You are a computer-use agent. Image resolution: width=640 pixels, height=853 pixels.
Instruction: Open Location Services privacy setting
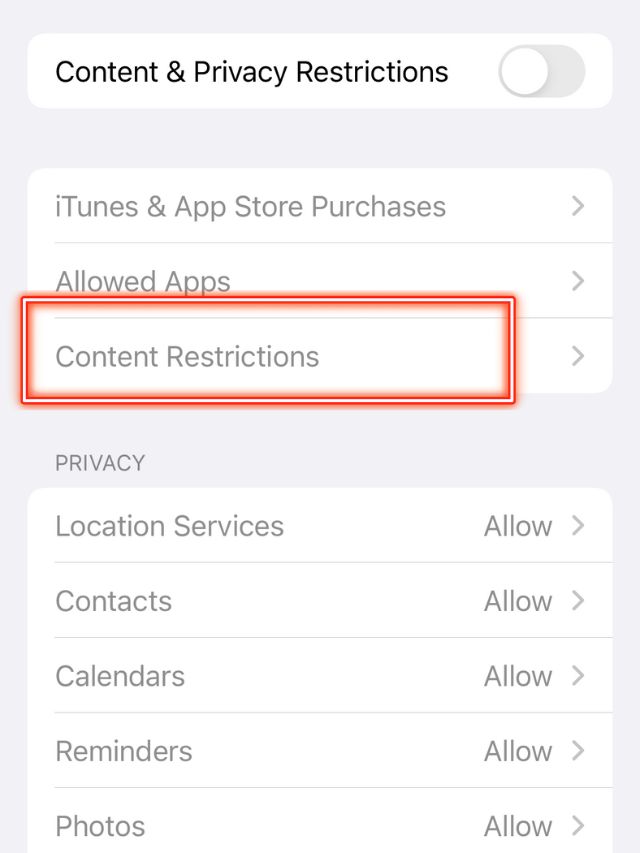point(319,526)
